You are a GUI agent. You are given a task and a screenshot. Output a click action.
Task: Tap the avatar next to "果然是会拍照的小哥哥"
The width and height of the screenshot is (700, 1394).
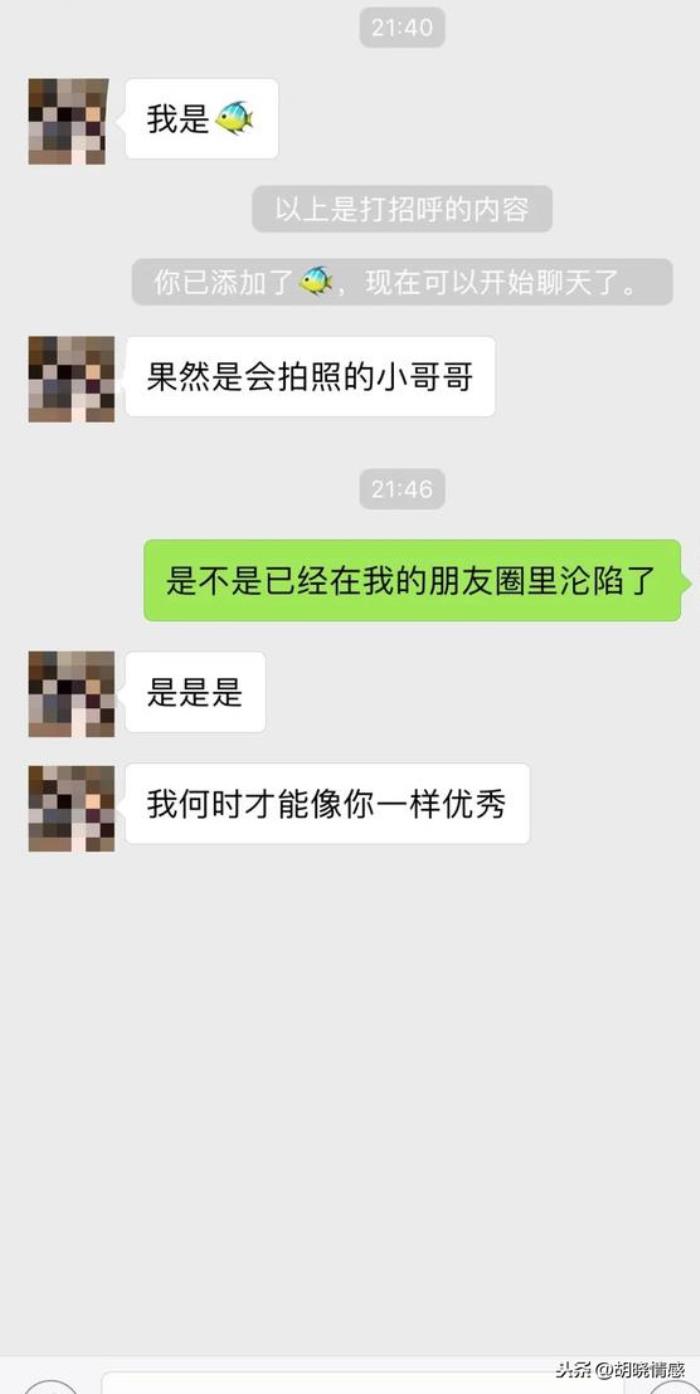click(x=71, y=379)
